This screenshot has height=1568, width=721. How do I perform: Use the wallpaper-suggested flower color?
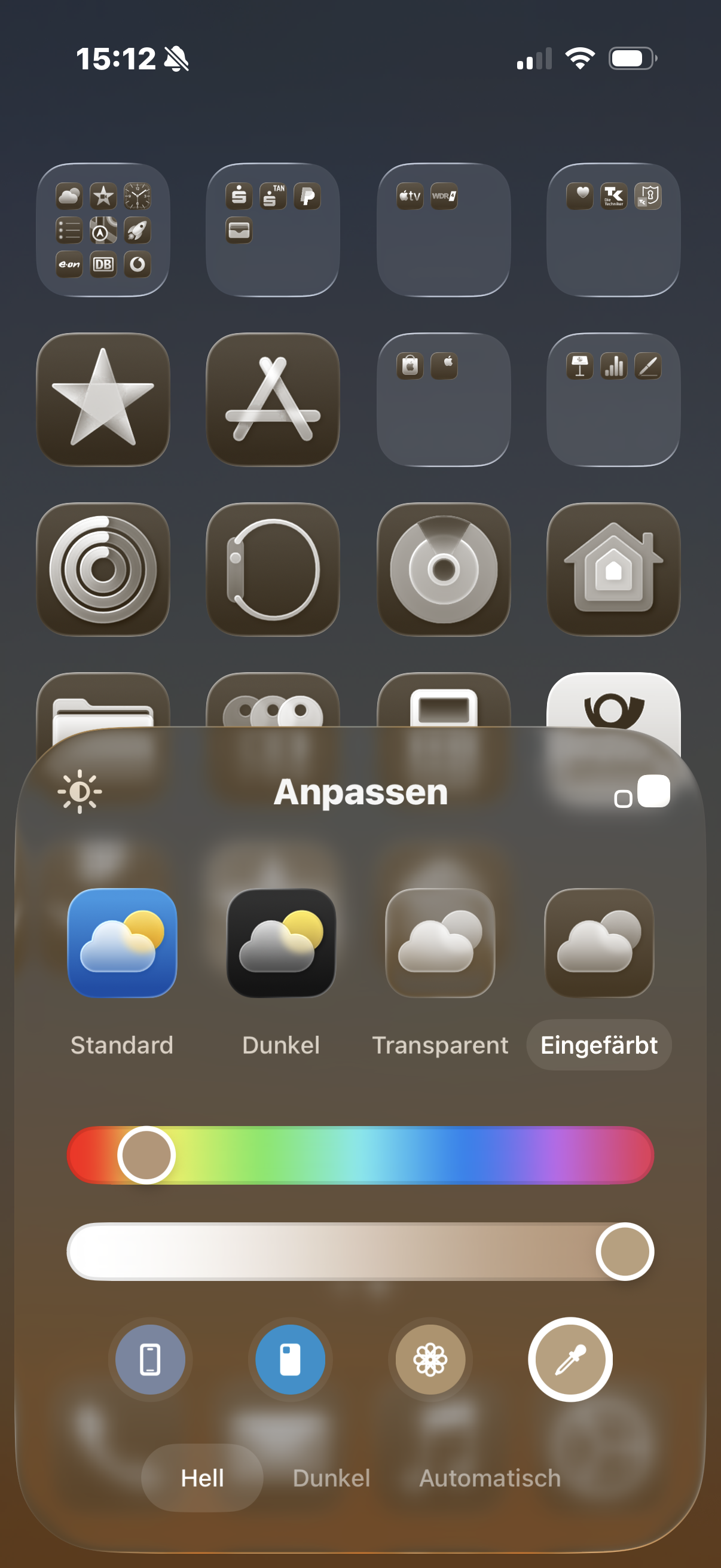tap(431, 1360)
